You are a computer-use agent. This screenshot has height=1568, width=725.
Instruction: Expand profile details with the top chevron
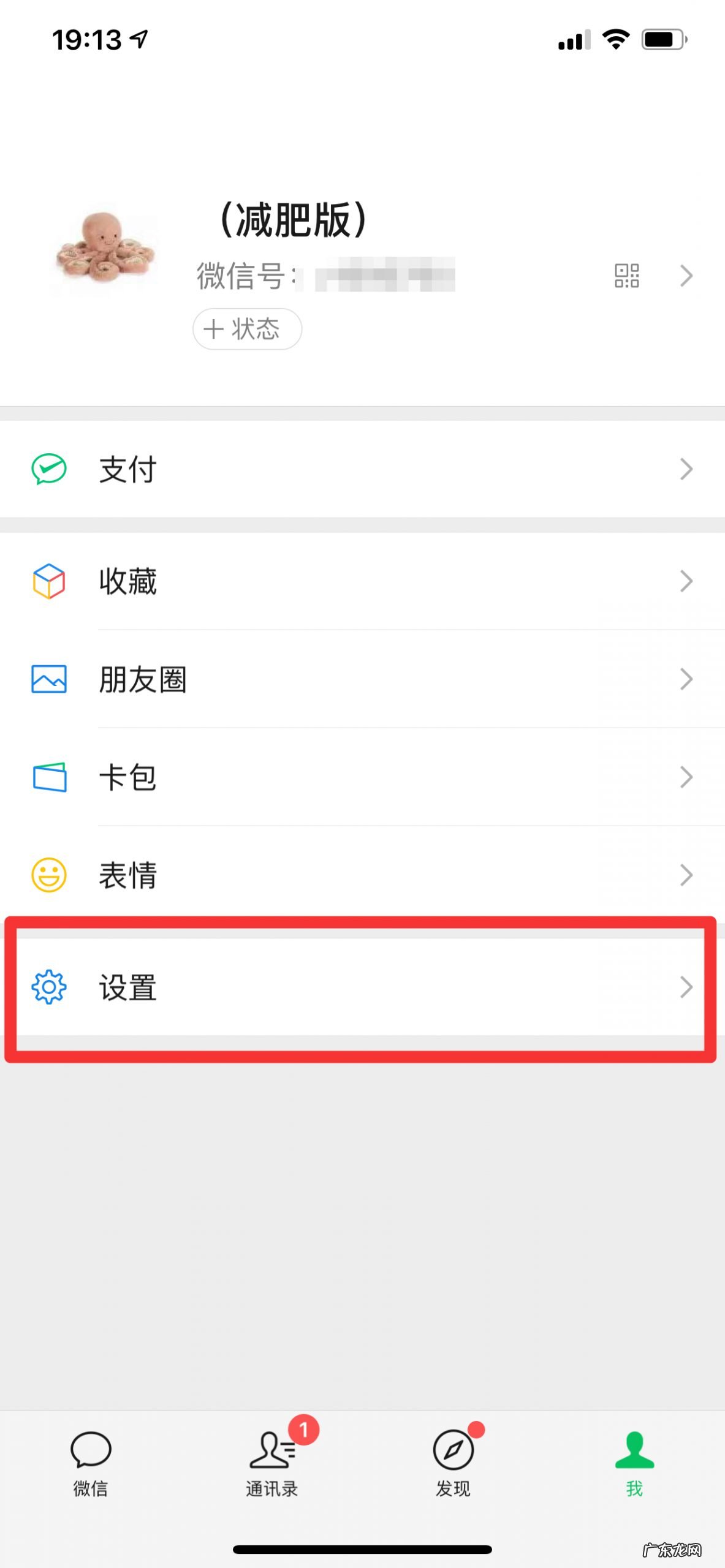[686, 277]
